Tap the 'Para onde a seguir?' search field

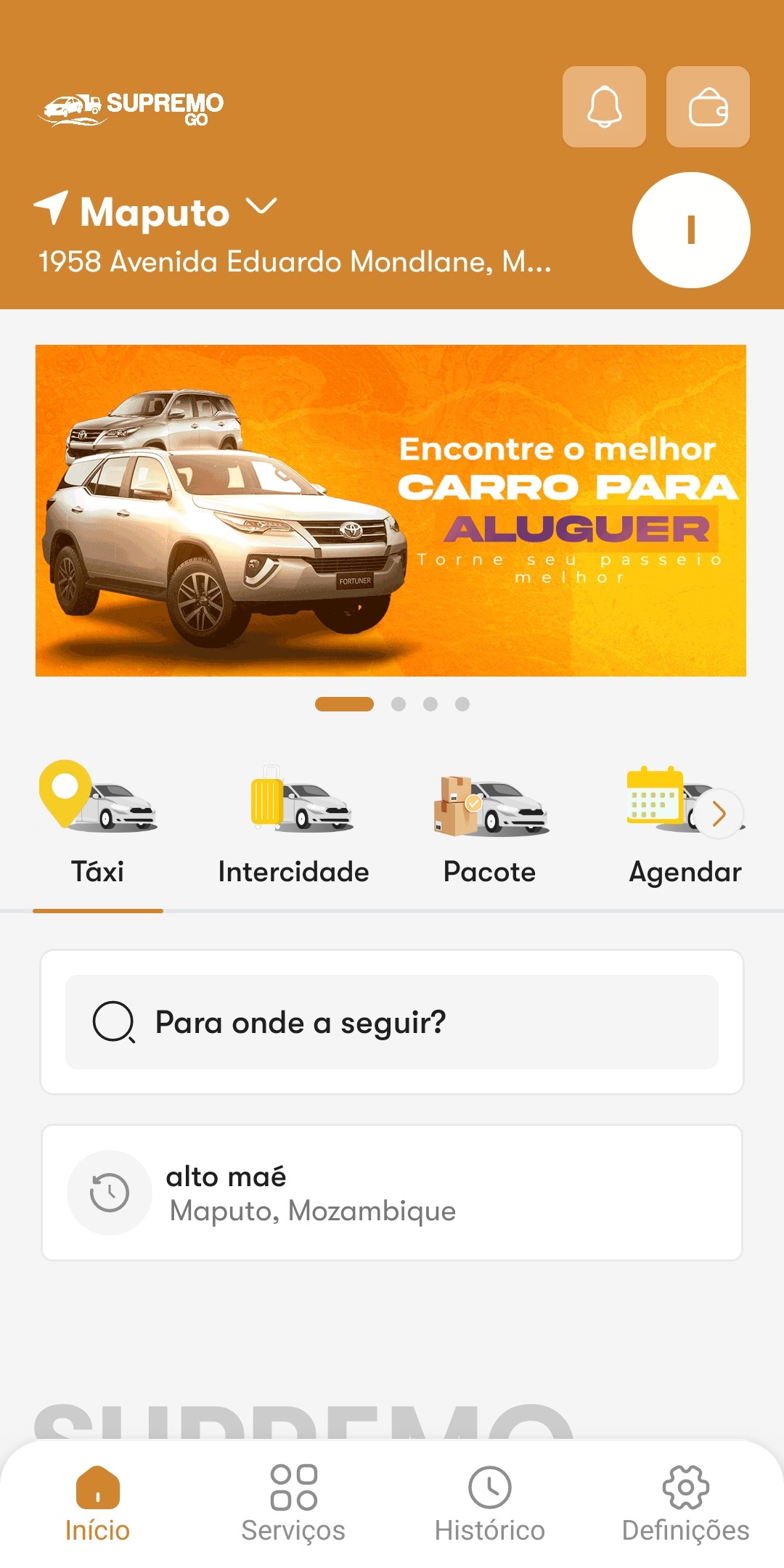(392, 1022)
